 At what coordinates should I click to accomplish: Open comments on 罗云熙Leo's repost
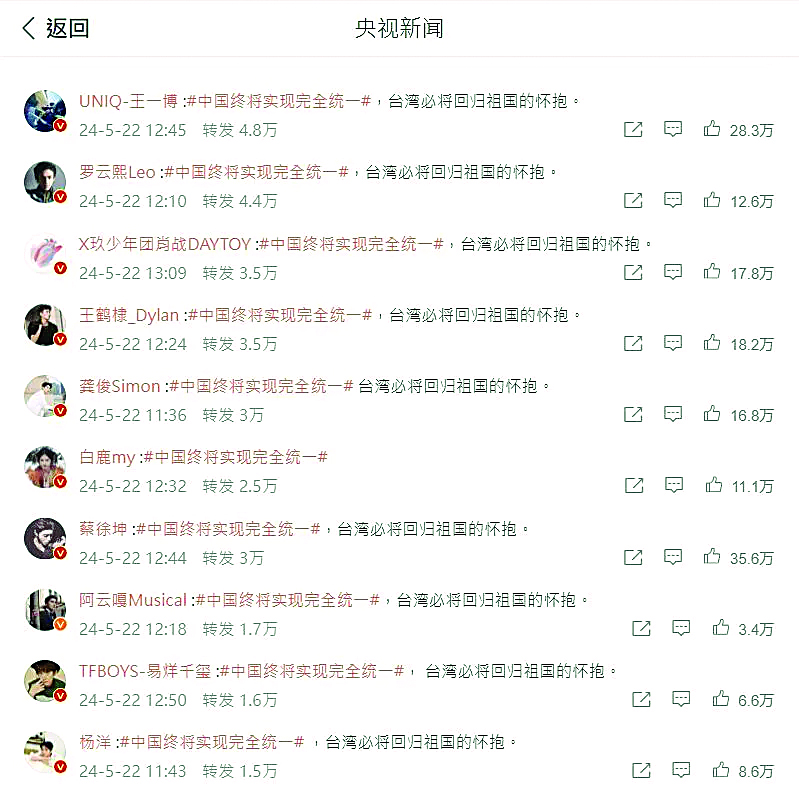673,200
